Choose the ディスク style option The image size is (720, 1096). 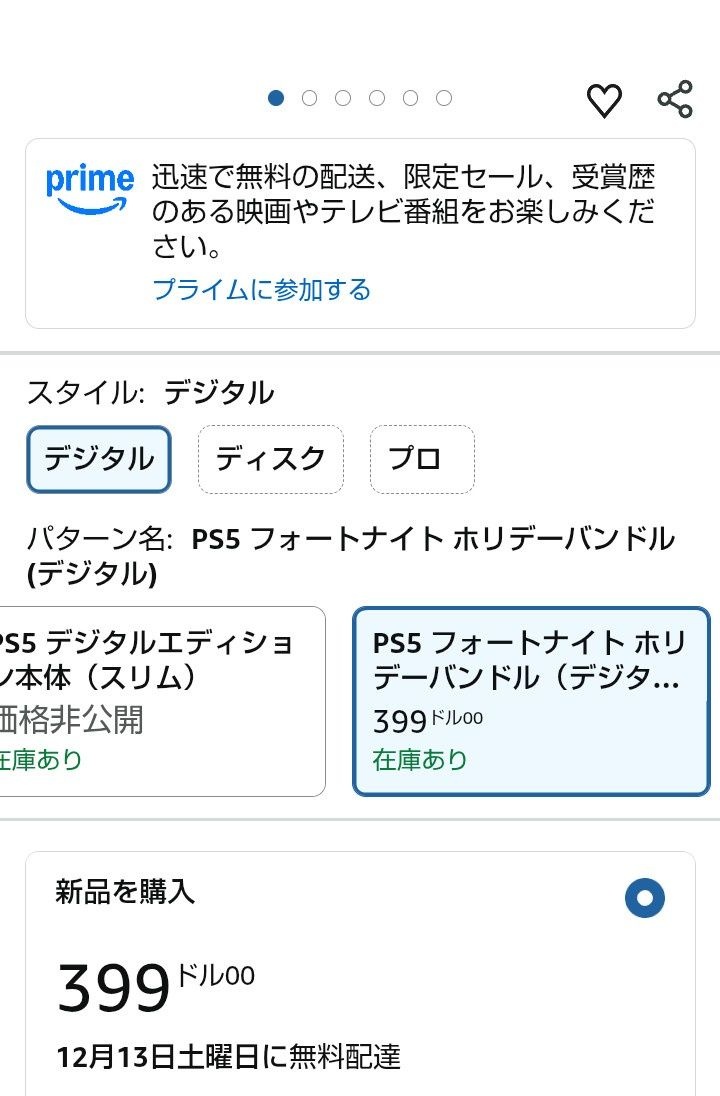tap(270, 459)
